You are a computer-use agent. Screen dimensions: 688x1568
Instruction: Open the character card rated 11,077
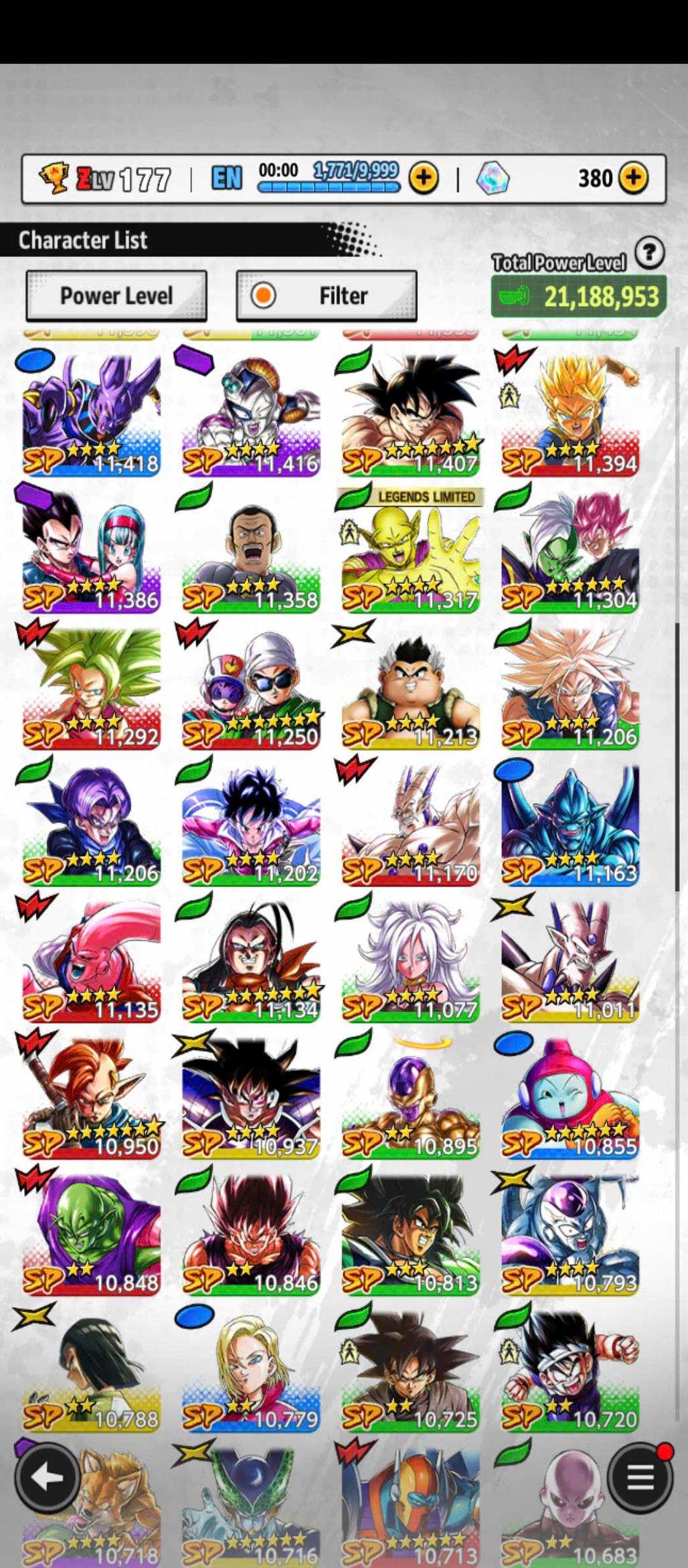tap(410, 963)
